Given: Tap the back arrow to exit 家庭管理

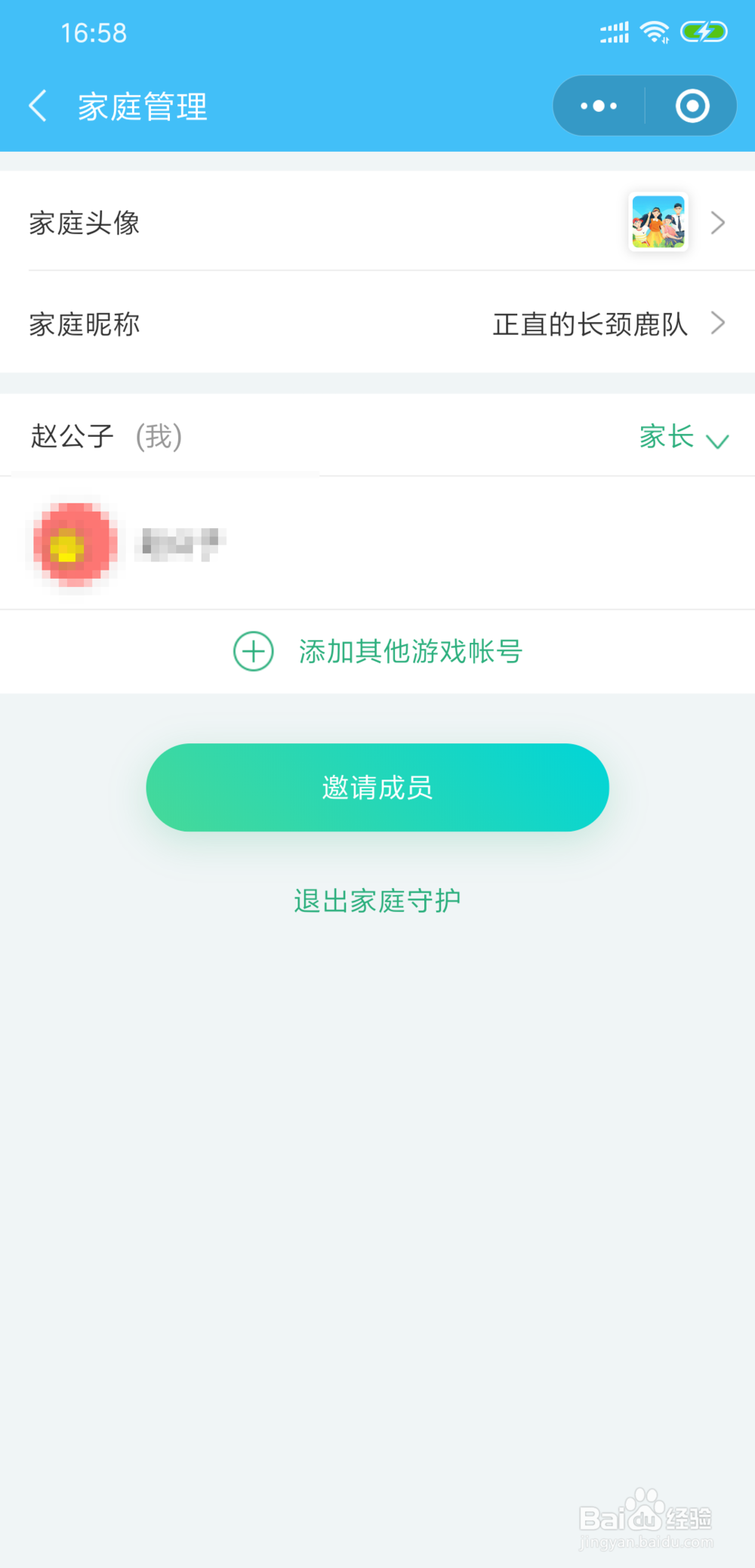Looking at the screenshot, I should [x=38, y=106].
